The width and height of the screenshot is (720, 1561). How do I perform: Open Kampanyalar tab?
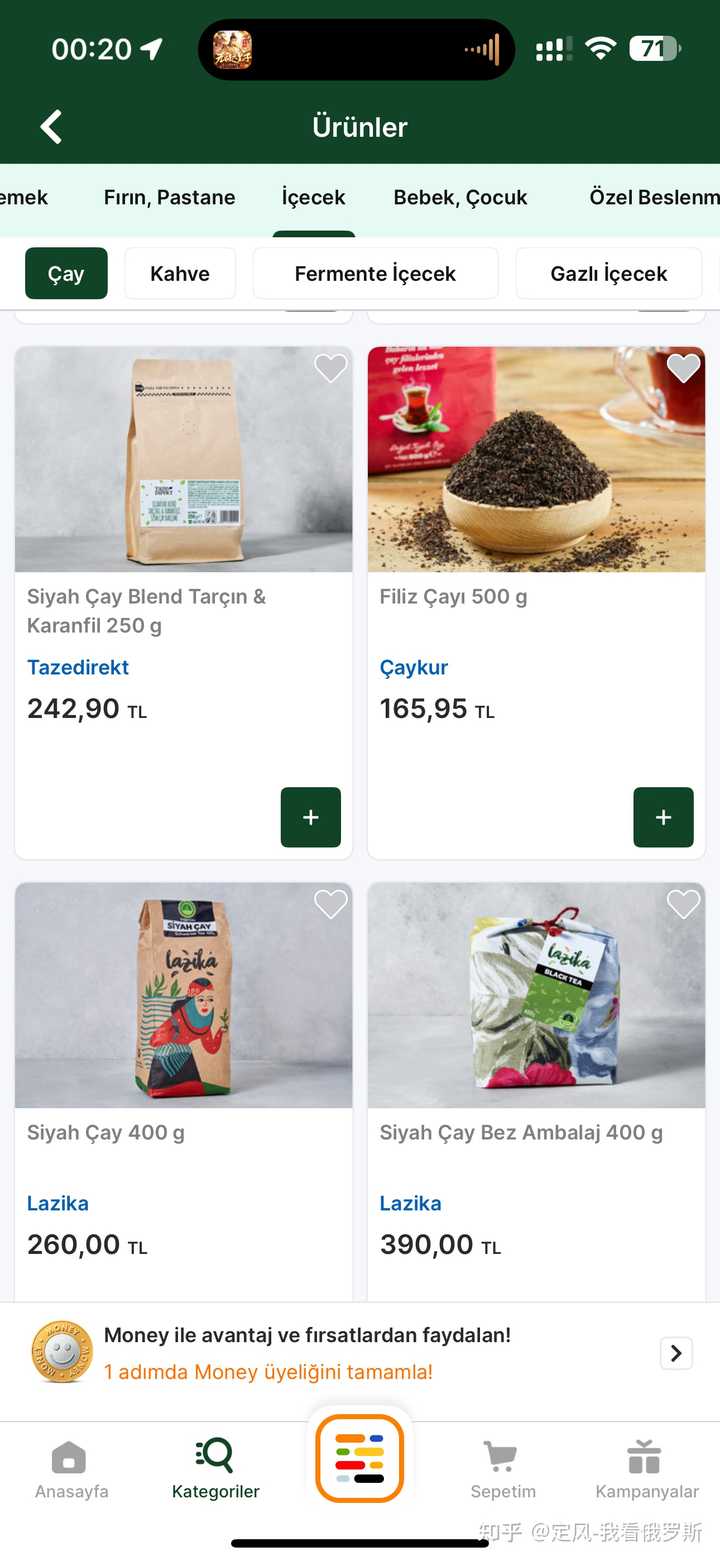click(646, 1470)
